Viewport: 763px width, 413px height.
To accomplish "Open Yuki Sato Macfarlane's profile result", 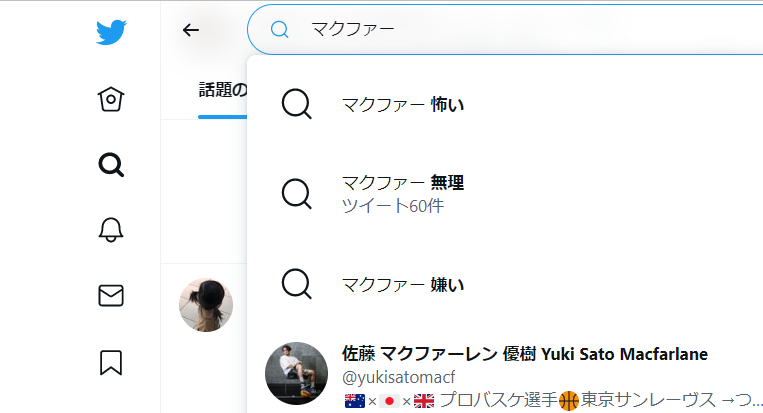I will 525,372.
